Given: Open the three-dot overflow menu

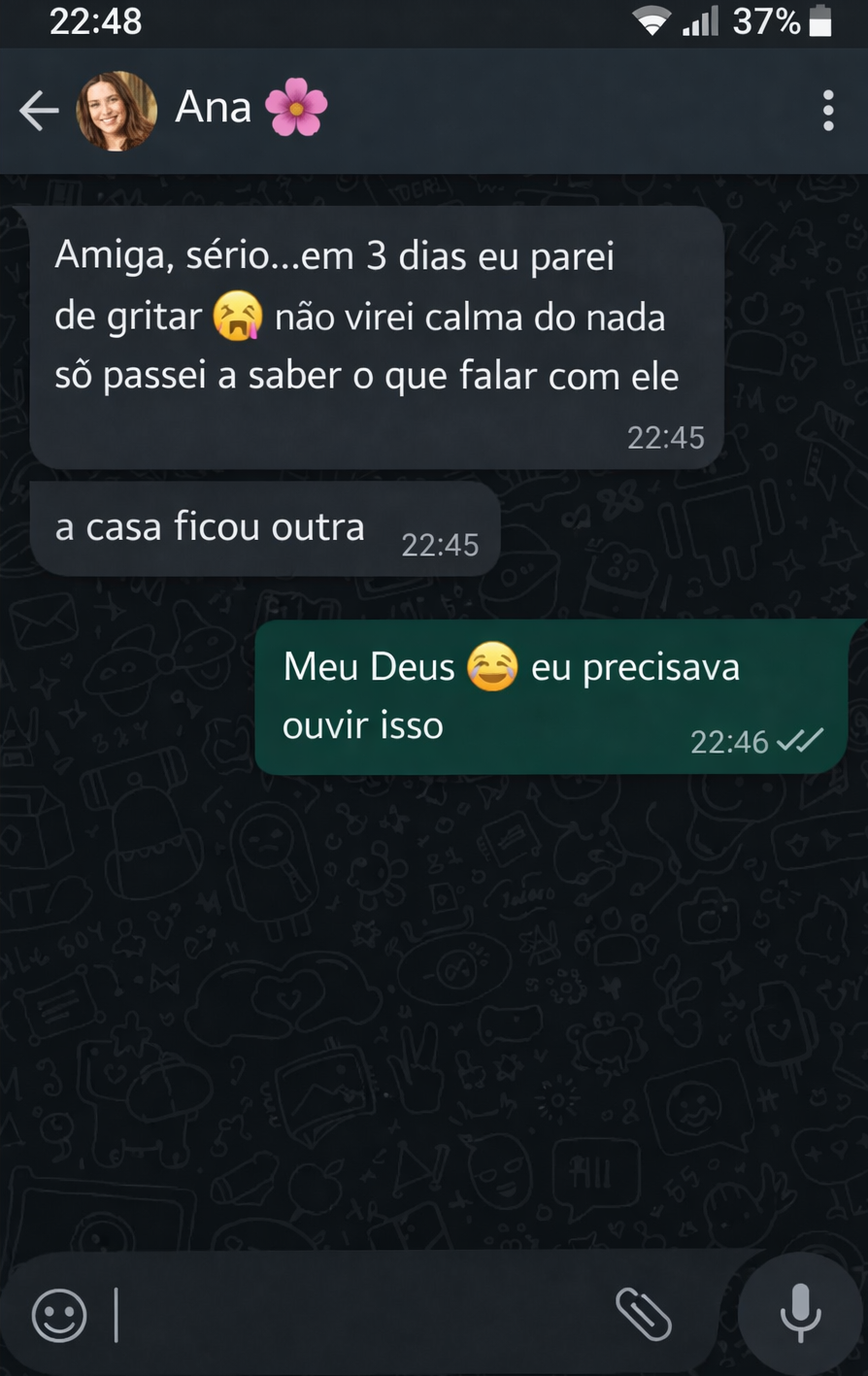Looking at the screenshot, I should coord(828,110).
